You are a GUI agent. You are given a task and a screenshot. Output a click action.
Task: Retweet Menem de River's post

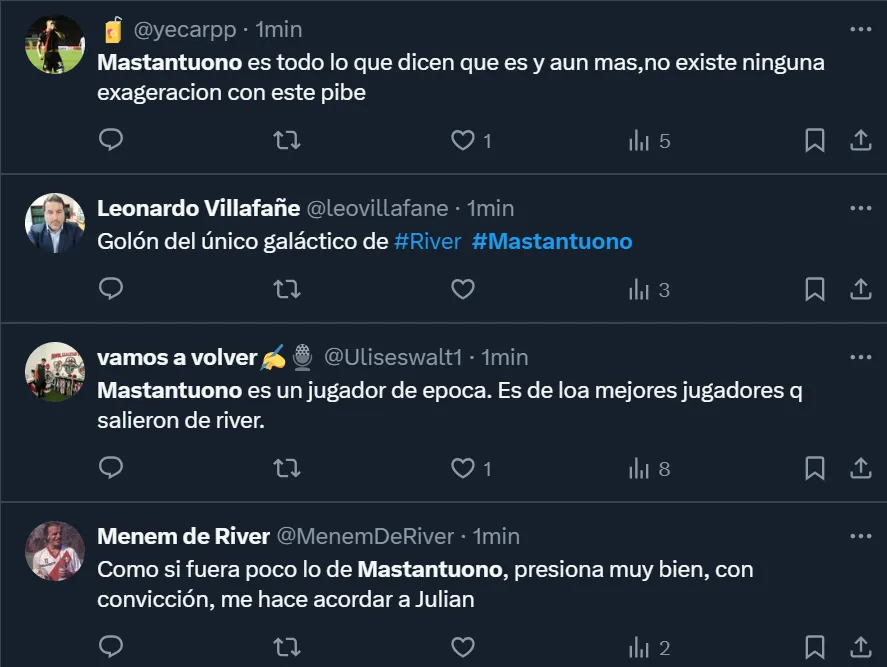[x=287, y=647]
